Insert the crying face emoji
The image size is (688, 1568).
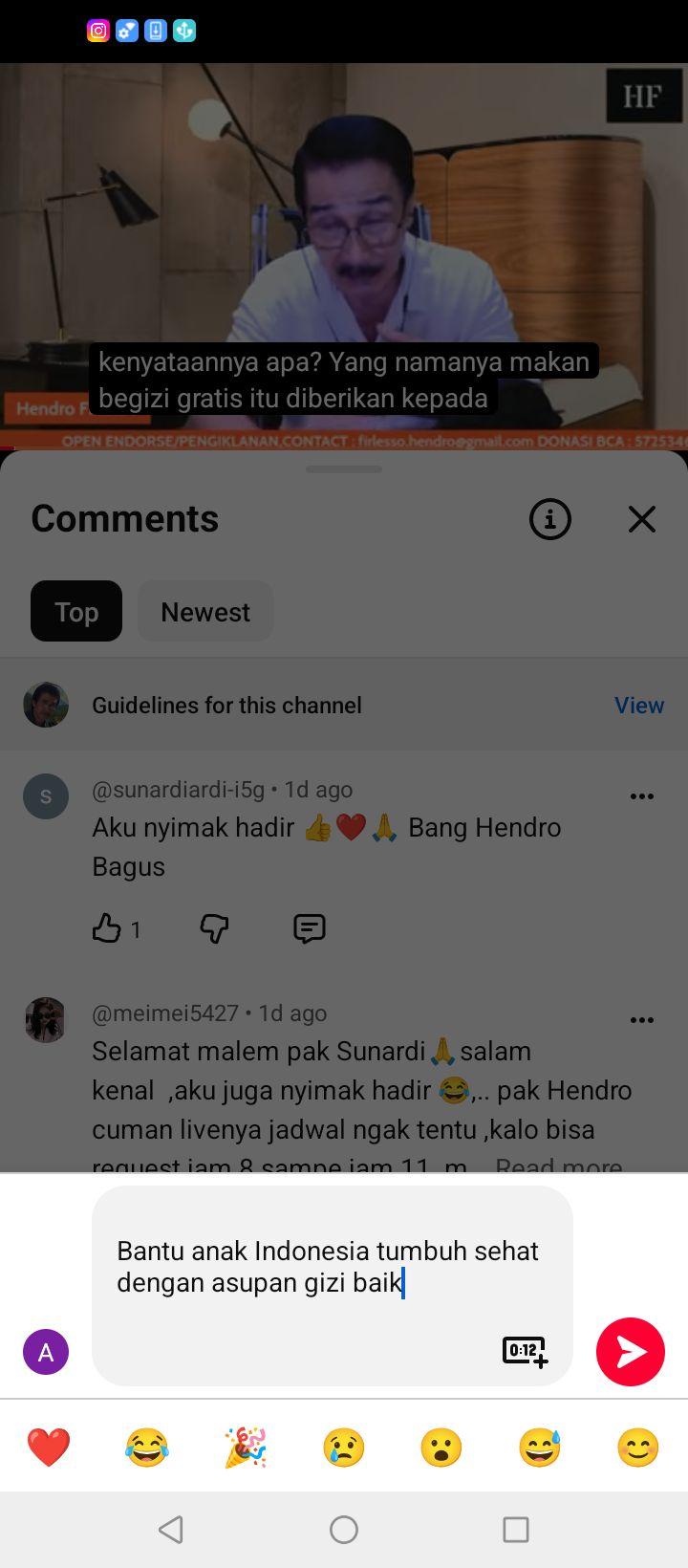click(344, 1447)
